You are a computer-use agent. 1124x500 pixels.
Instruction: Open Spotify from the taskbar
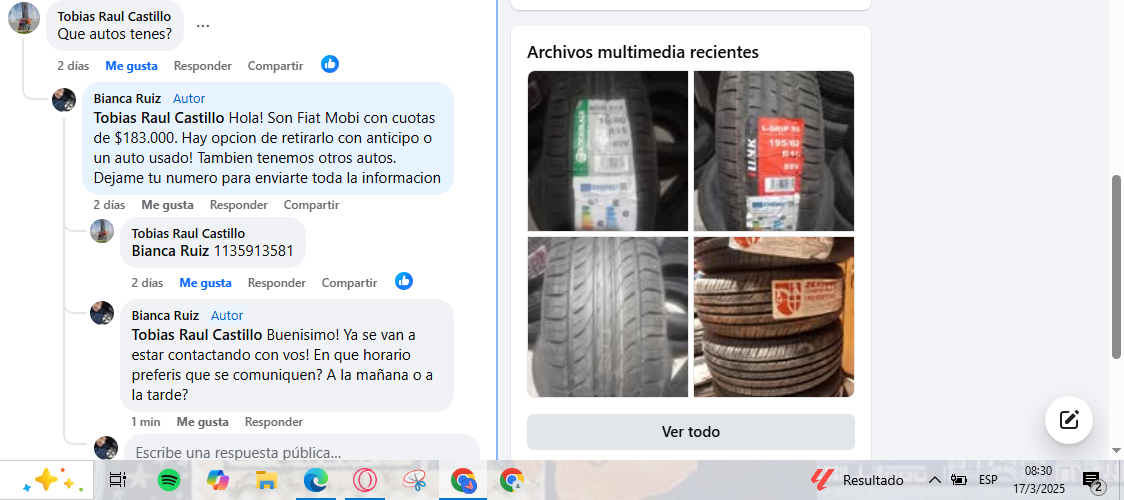pyautogui.click(x=169, y=480)
